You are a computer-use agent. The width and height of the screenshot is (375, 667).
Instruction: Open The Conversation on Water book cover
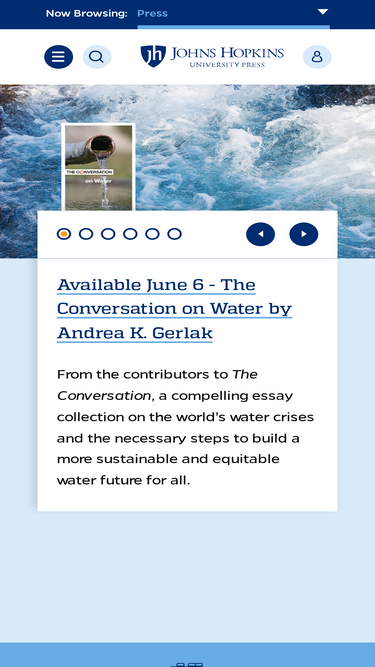coord(99,167)
